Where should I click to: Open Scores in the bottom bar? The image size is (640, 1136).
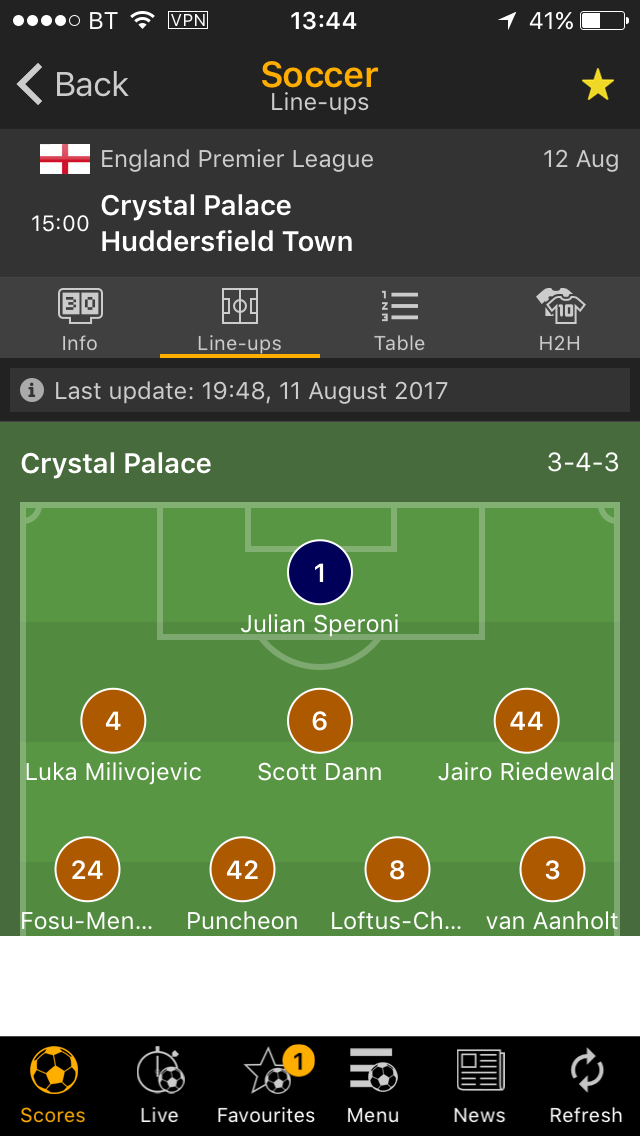click(53, 1086)
